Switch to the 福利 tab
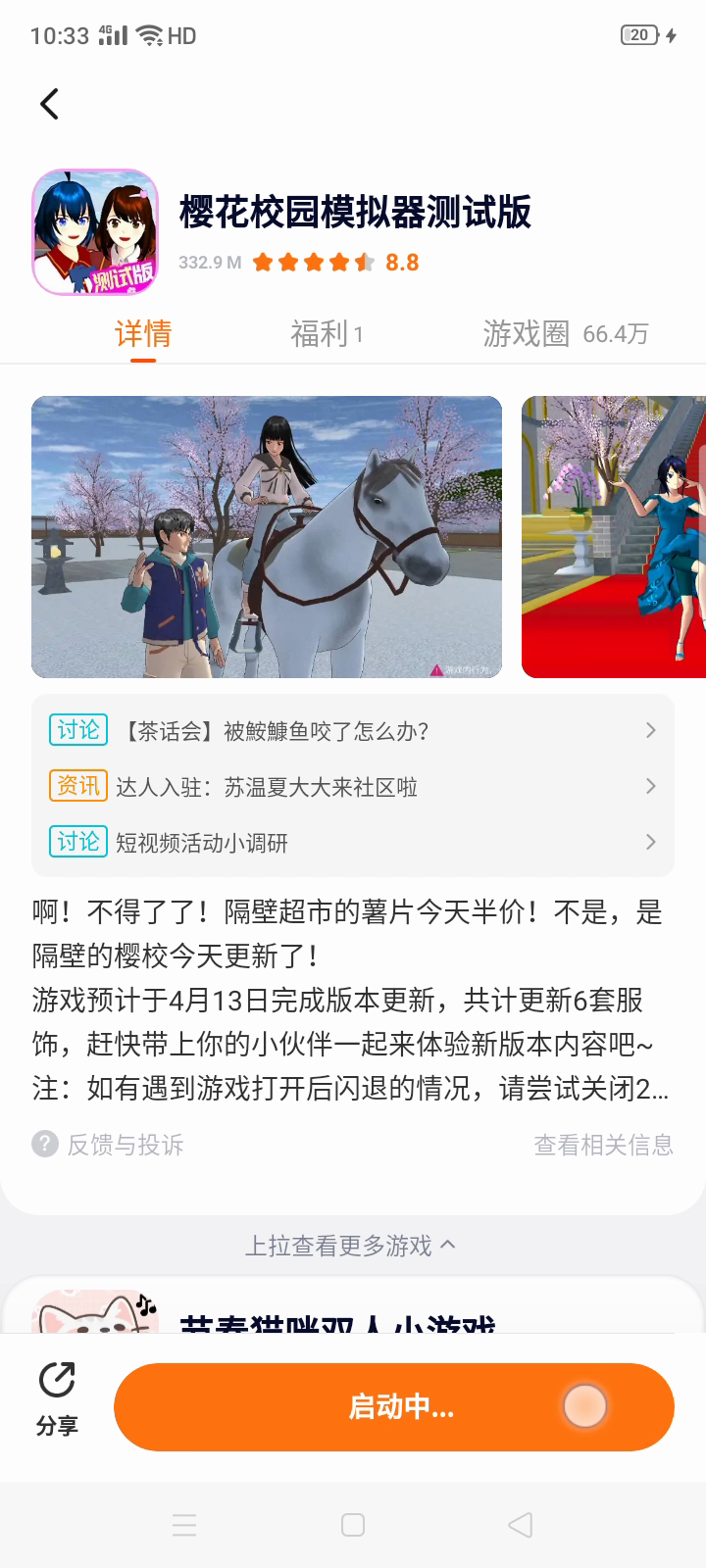 point(327,334)
